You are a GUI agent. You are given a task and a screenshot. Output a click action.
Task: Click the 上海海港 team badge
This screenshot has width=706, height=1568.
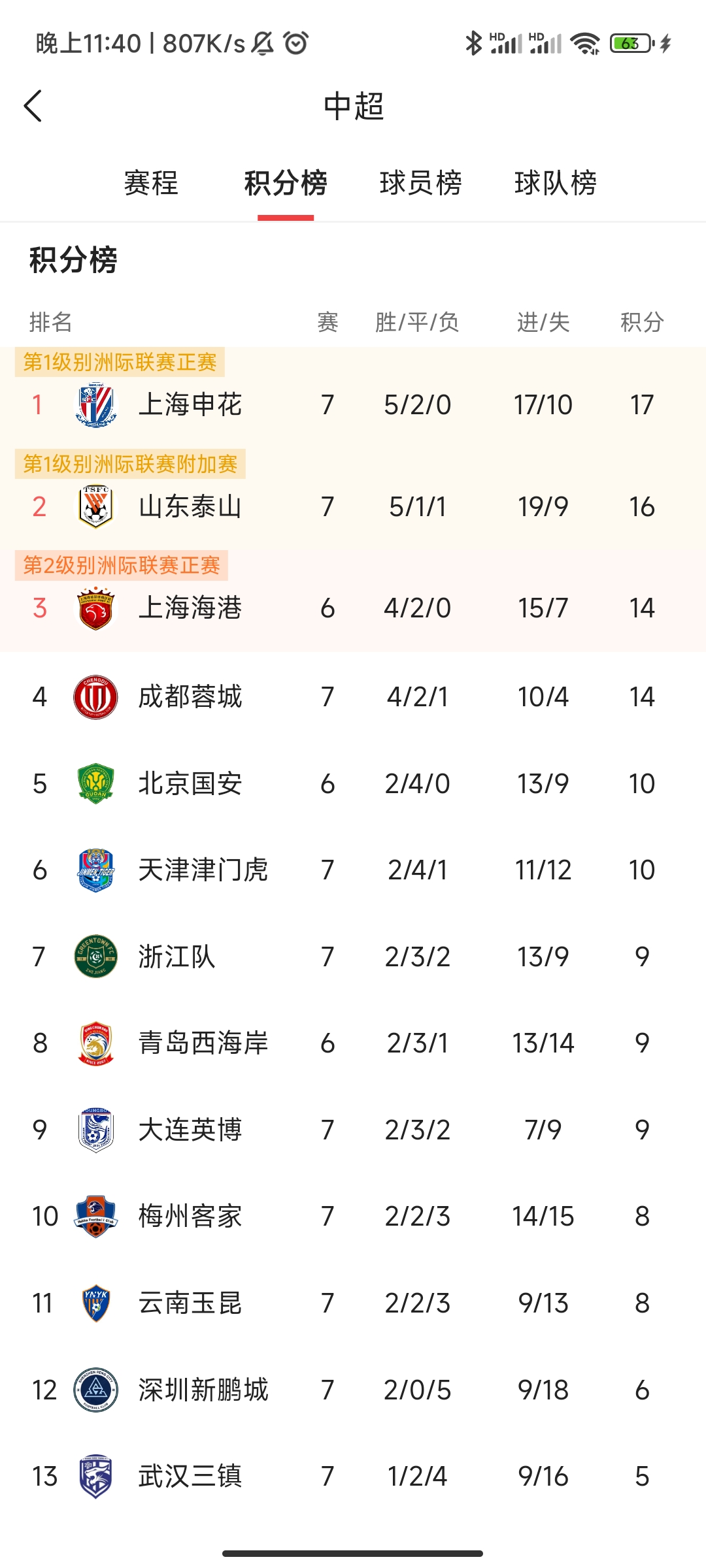pos(94,608)
